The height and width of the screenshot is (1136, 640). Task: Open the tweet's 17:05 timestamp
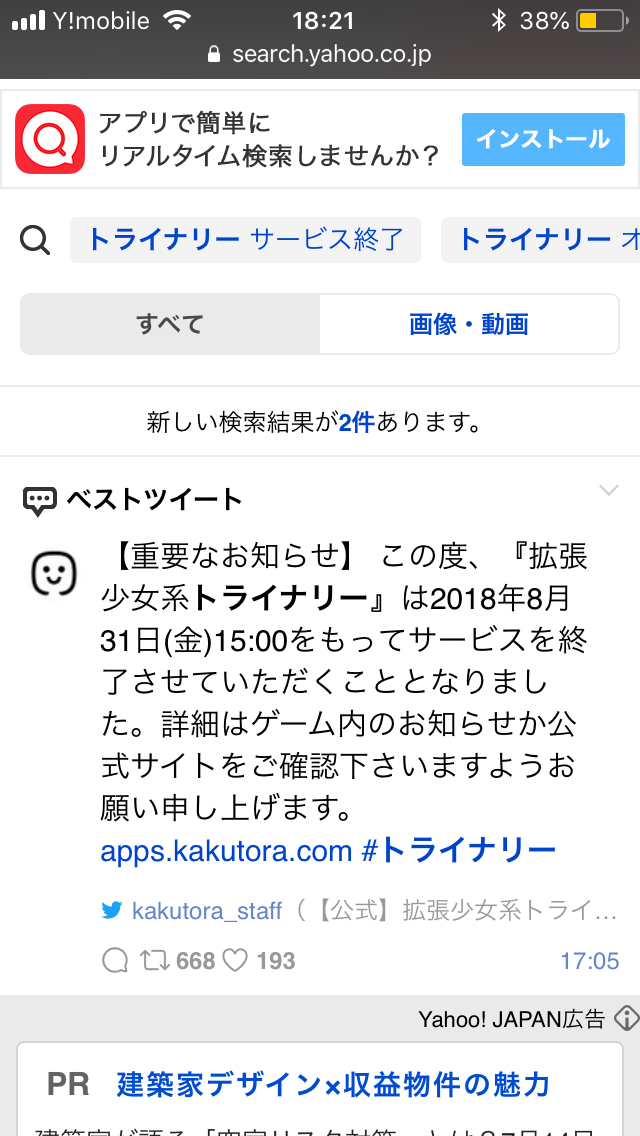(x=589, y=961)
